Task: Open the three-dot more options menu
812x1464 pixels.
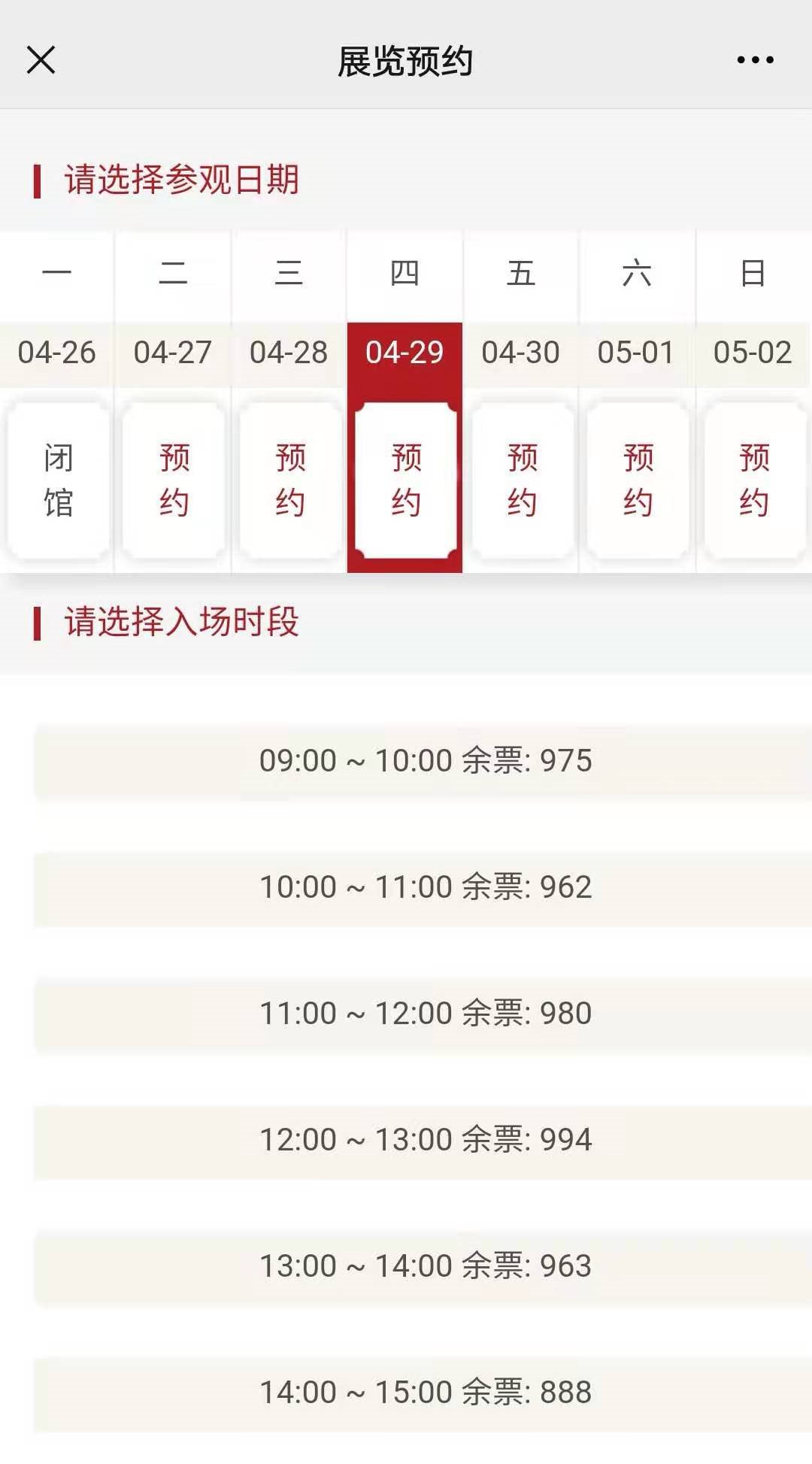Action: 755,60
